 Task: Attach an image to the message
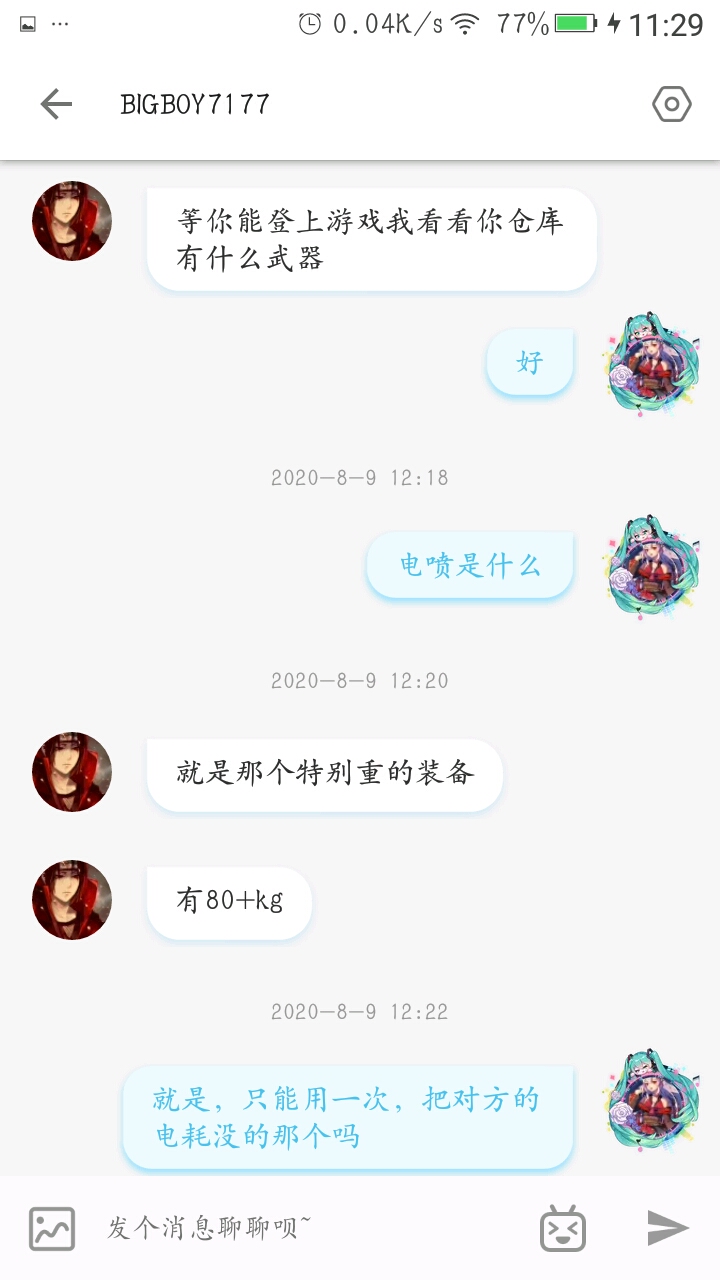click(52, 1228)
